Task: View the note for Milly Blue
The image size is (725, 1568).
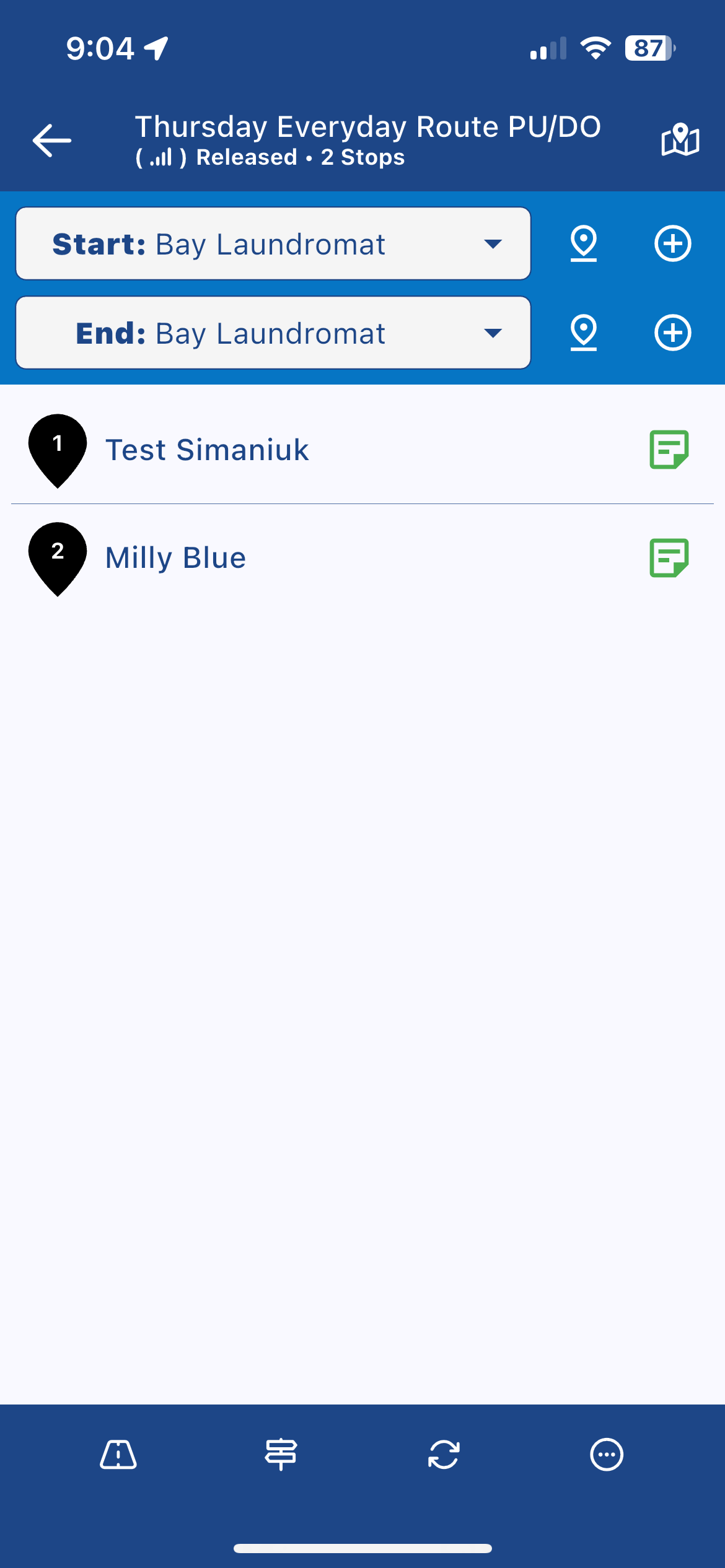Action: click(669, 558)
